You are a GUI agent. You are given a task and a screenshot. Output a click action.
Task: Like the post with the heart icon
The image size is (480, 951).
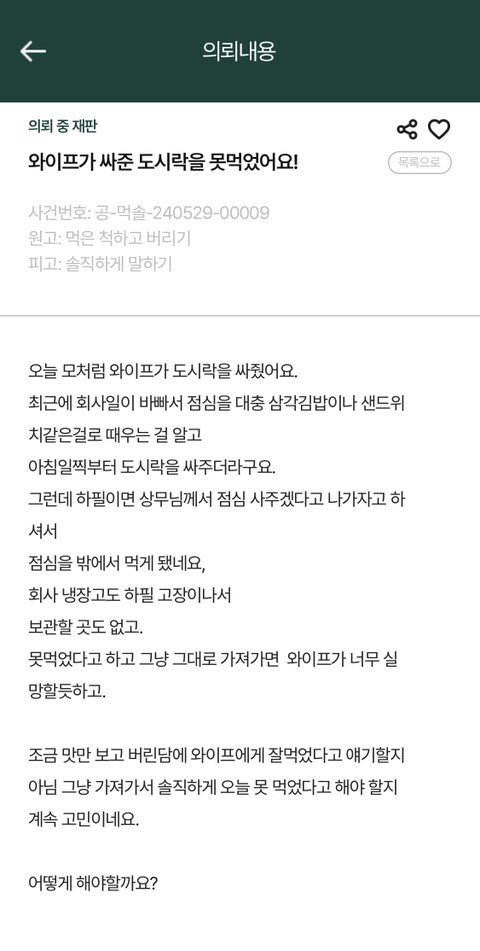[439, 129]
